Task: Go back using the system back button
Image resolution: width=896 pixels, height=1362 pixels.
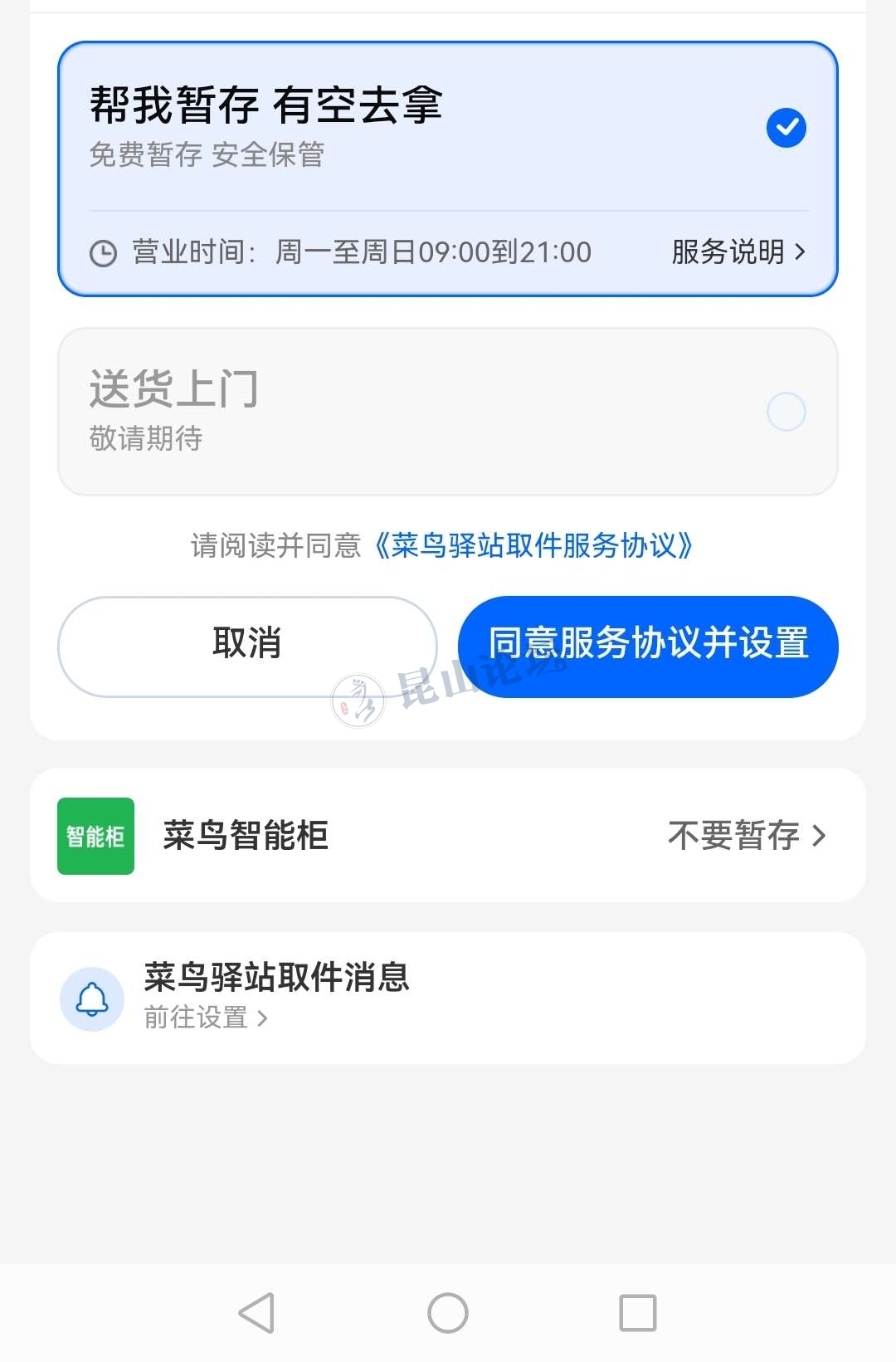Action: click(256, 1313)
